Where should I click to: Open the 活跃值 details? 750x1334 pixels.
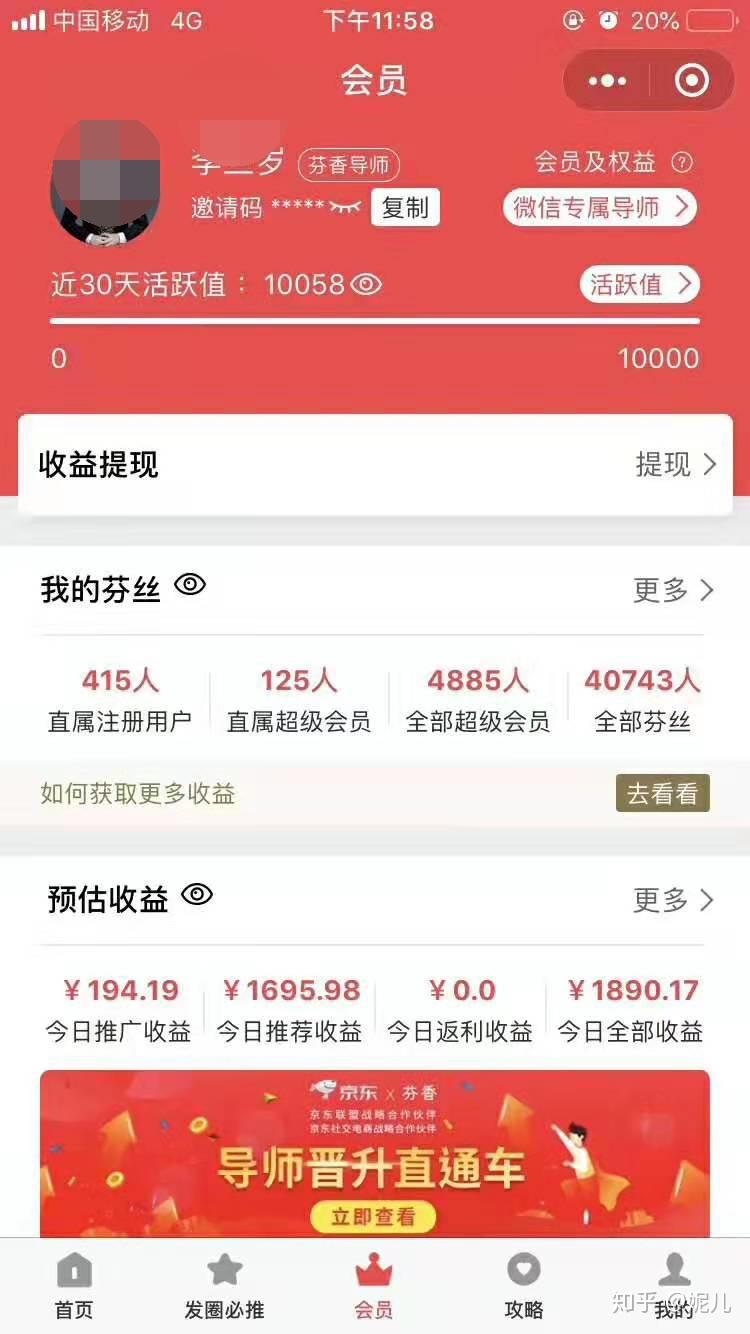(x=639, y=285)
